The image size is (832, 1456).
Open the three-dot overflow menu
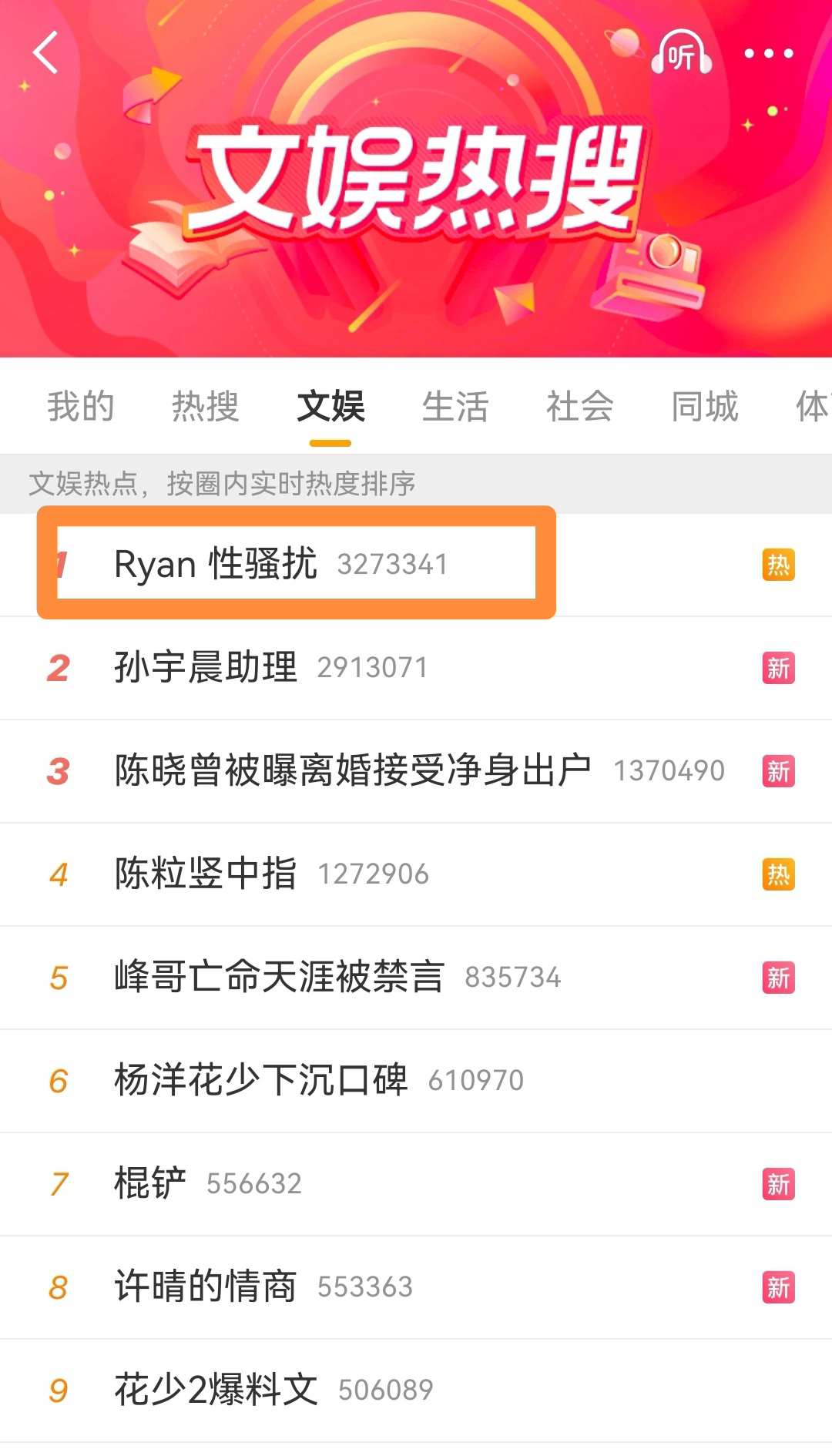pos(768,53)
